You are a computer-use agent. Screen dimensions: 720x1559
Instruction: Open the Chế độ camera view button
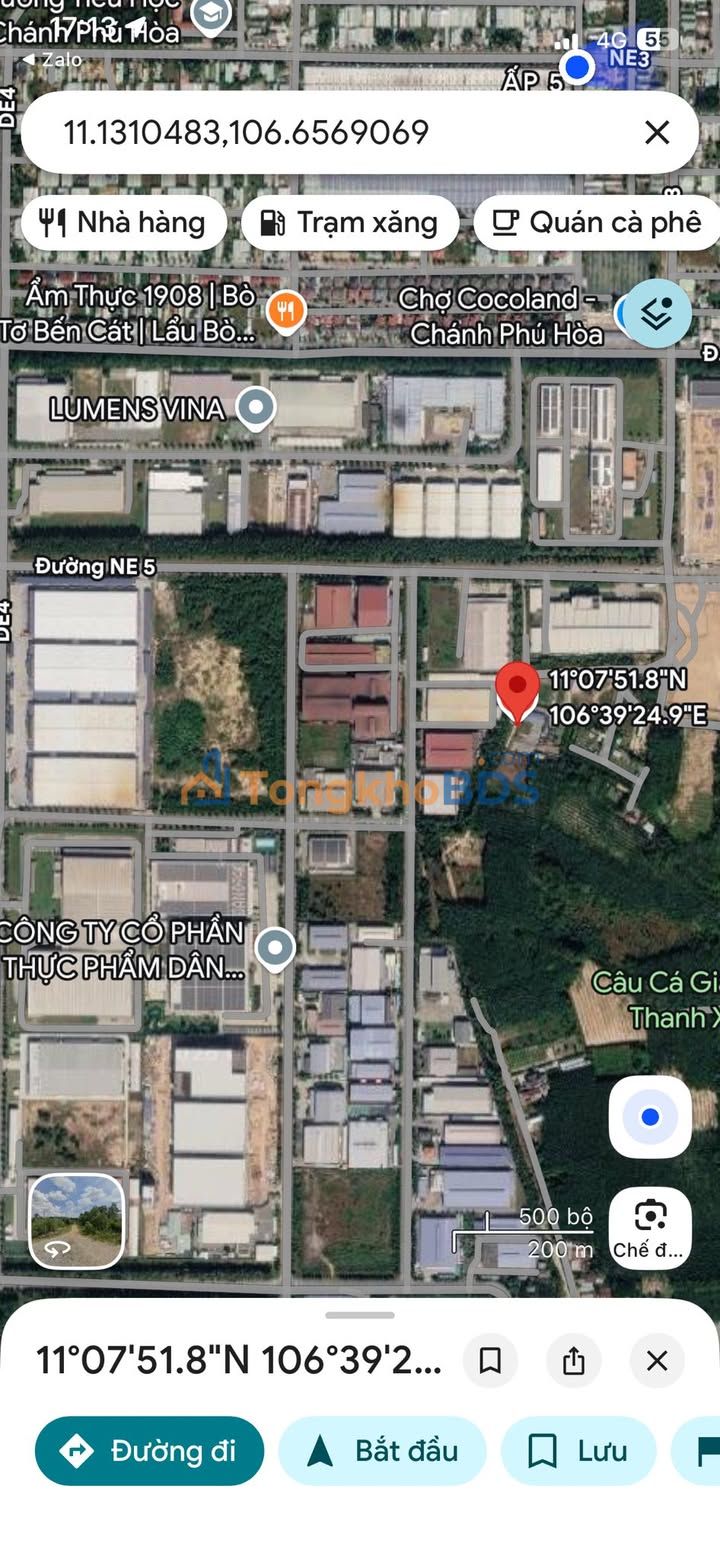pyautogui.click(x=650, y=1228)
